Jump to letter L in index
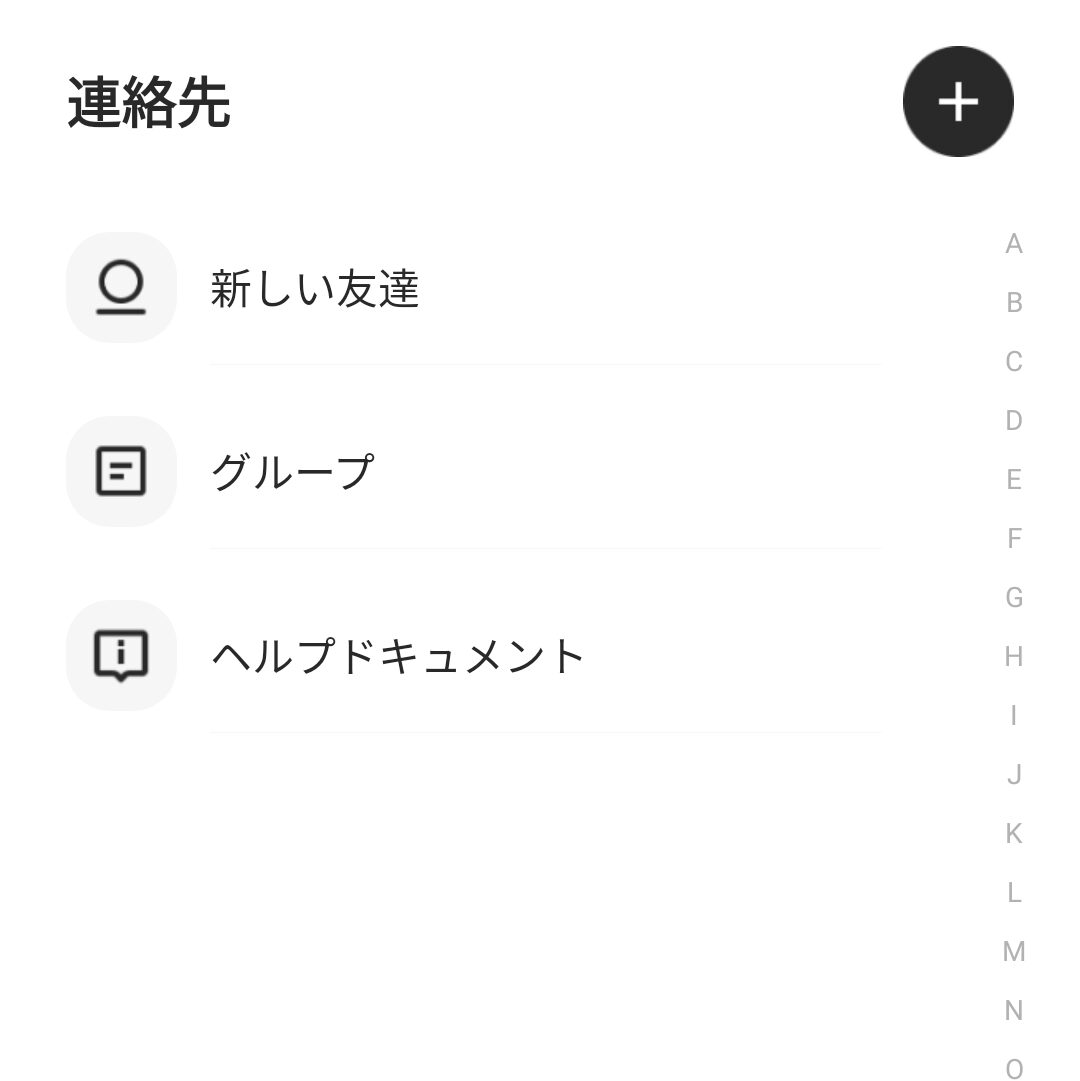The height and width of the screenshot is (1081, 1080). [1014, 893]
